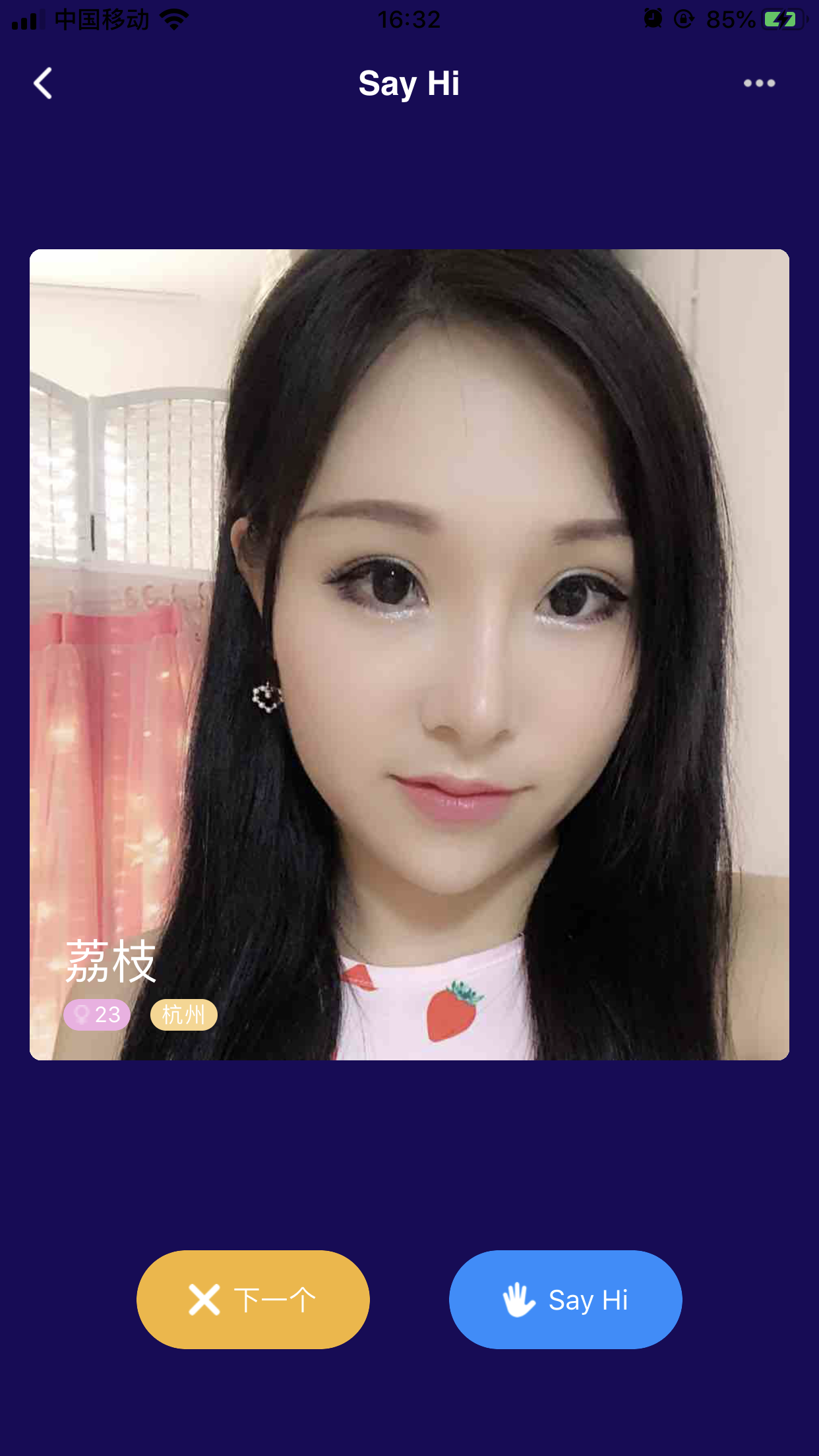The width and height of the screenshot is (819, 1456).
Task: Tap the blue Say Hi button
Action: [x=565, y=1300]
